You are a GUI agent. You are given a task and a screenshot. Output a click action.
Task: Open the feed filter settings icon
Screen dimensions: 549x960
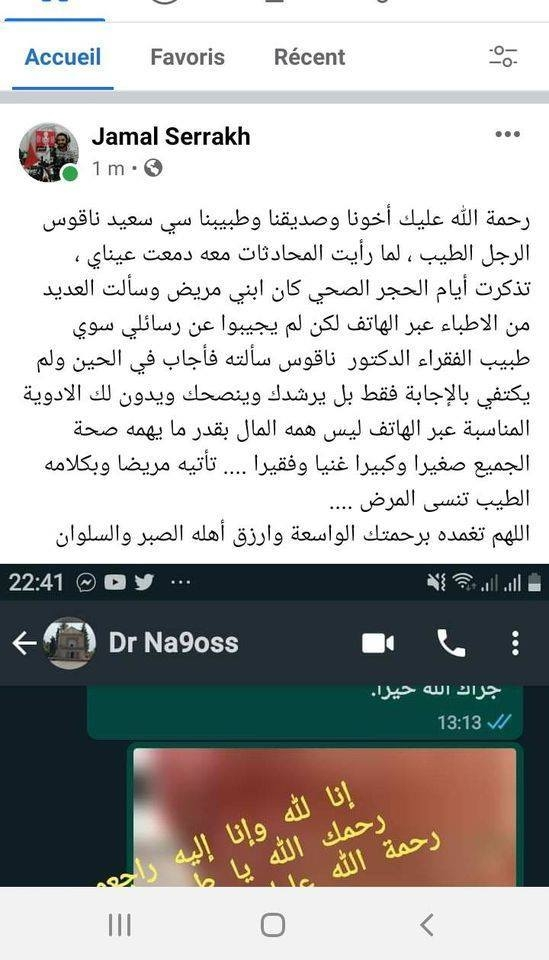503,56
